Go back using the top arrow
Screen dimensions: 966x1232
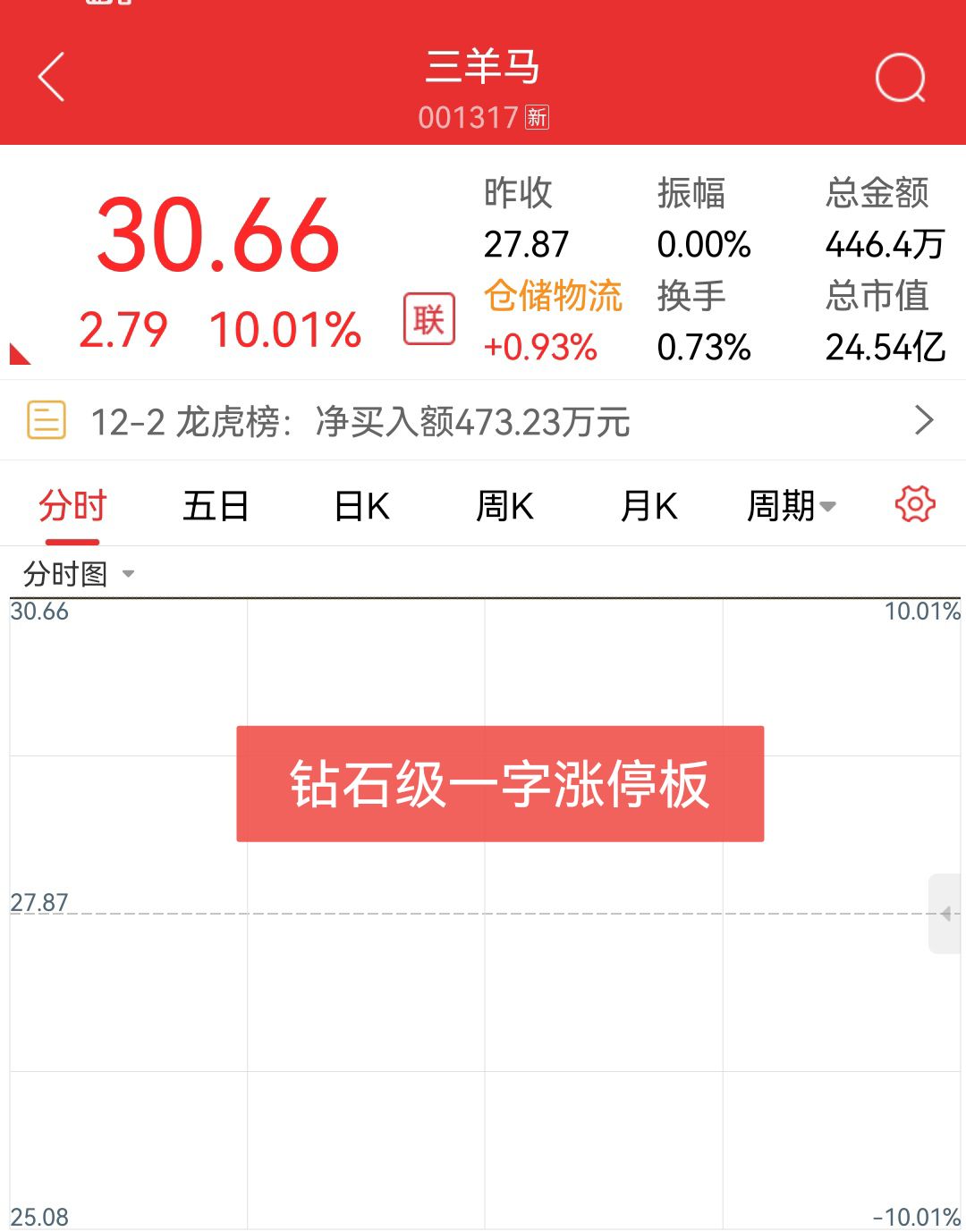[x=52, y=77]
